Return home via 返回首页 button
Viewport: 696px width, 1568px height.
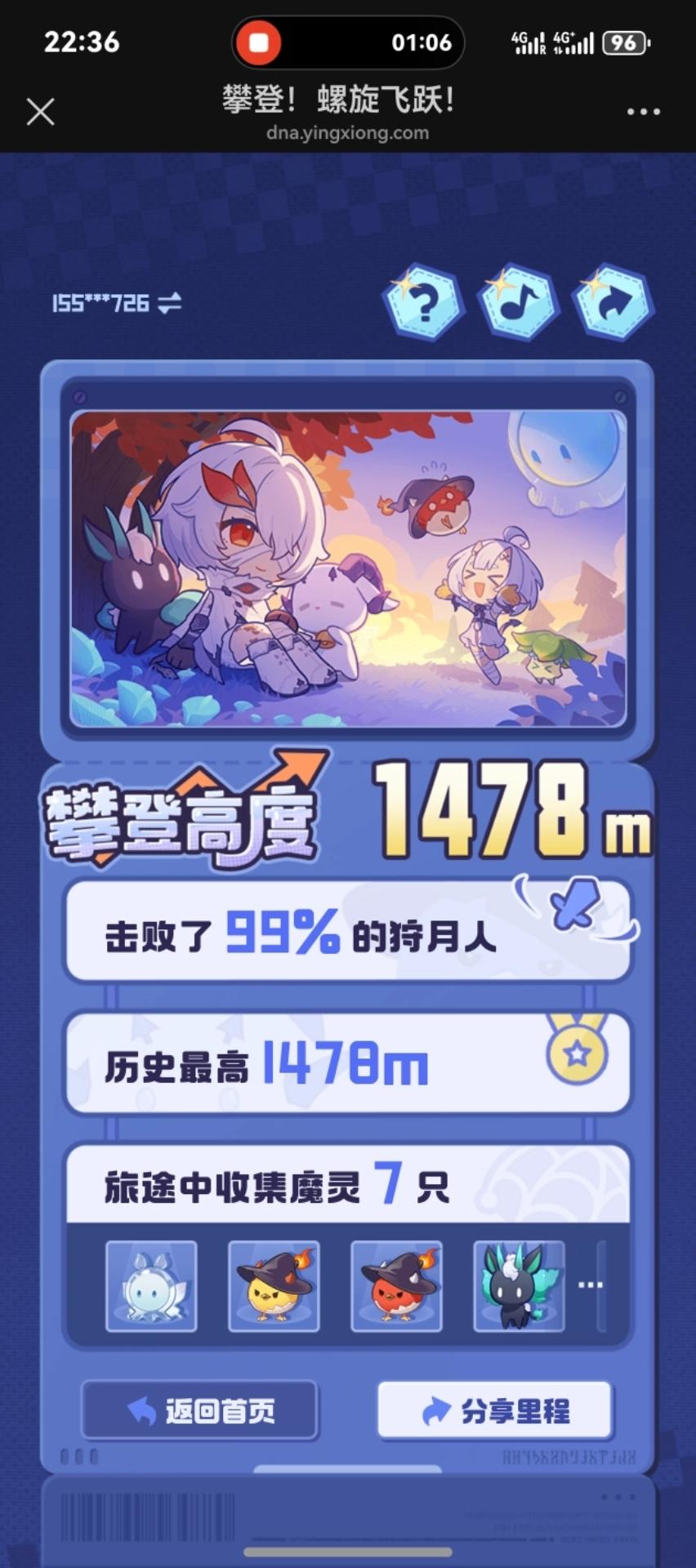tap(200, 1410)
